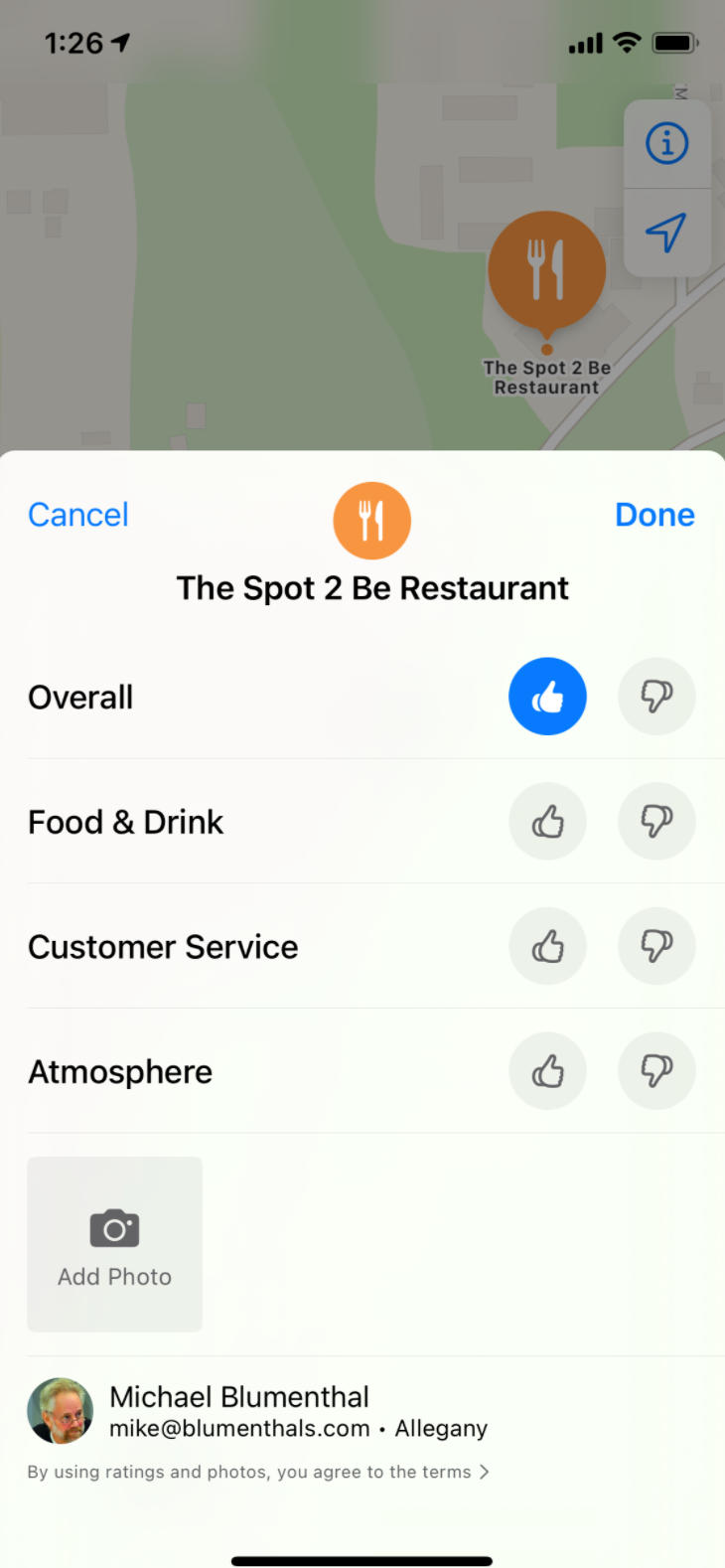Add a photo of the restaurant
Screen dimensions: 725x1568
[x=114, y=1244]
